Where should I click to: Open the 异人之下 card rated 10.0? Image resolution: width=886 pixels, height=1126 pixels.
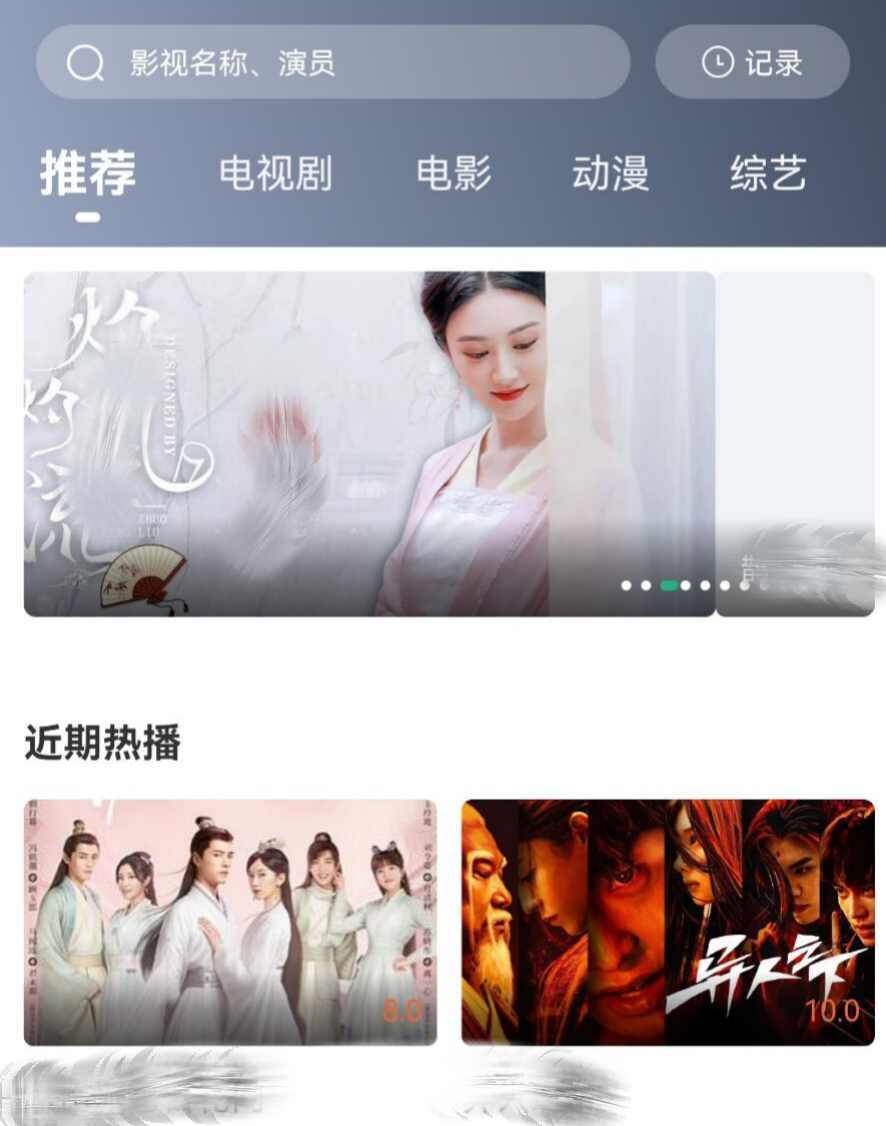tap(667, 921)
